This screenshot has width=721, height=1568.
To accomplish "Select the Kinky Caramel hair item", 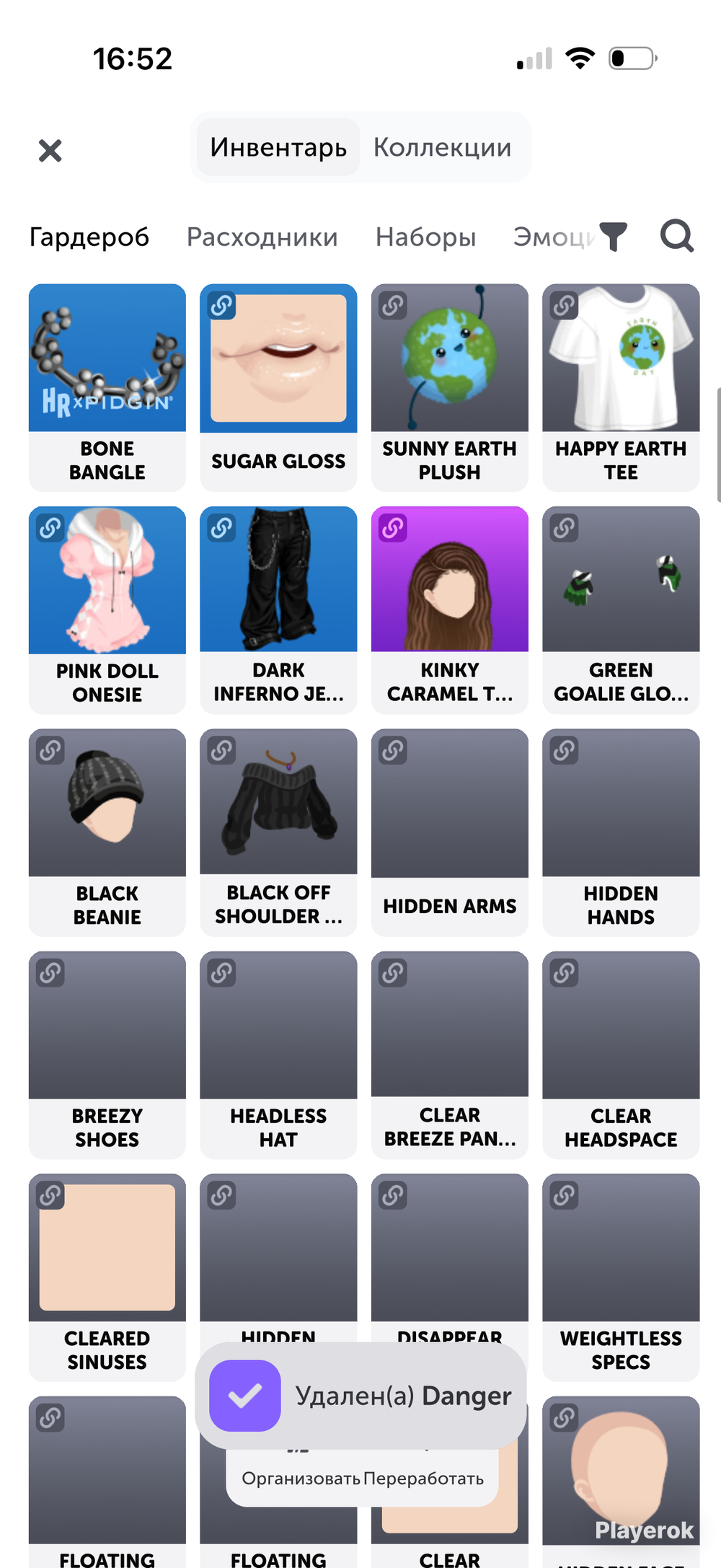I will 450,610.
